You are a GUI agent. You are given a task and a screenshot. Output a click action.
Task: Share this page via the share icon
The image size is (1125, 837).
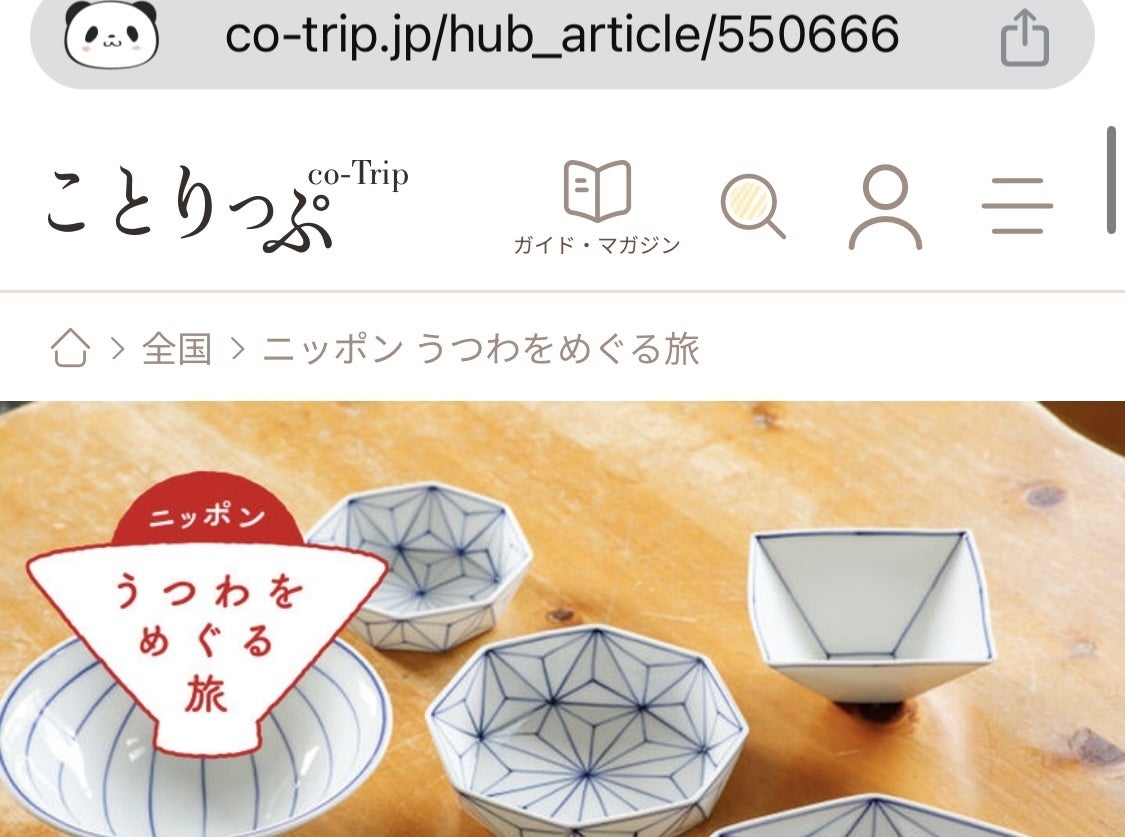1025,39
